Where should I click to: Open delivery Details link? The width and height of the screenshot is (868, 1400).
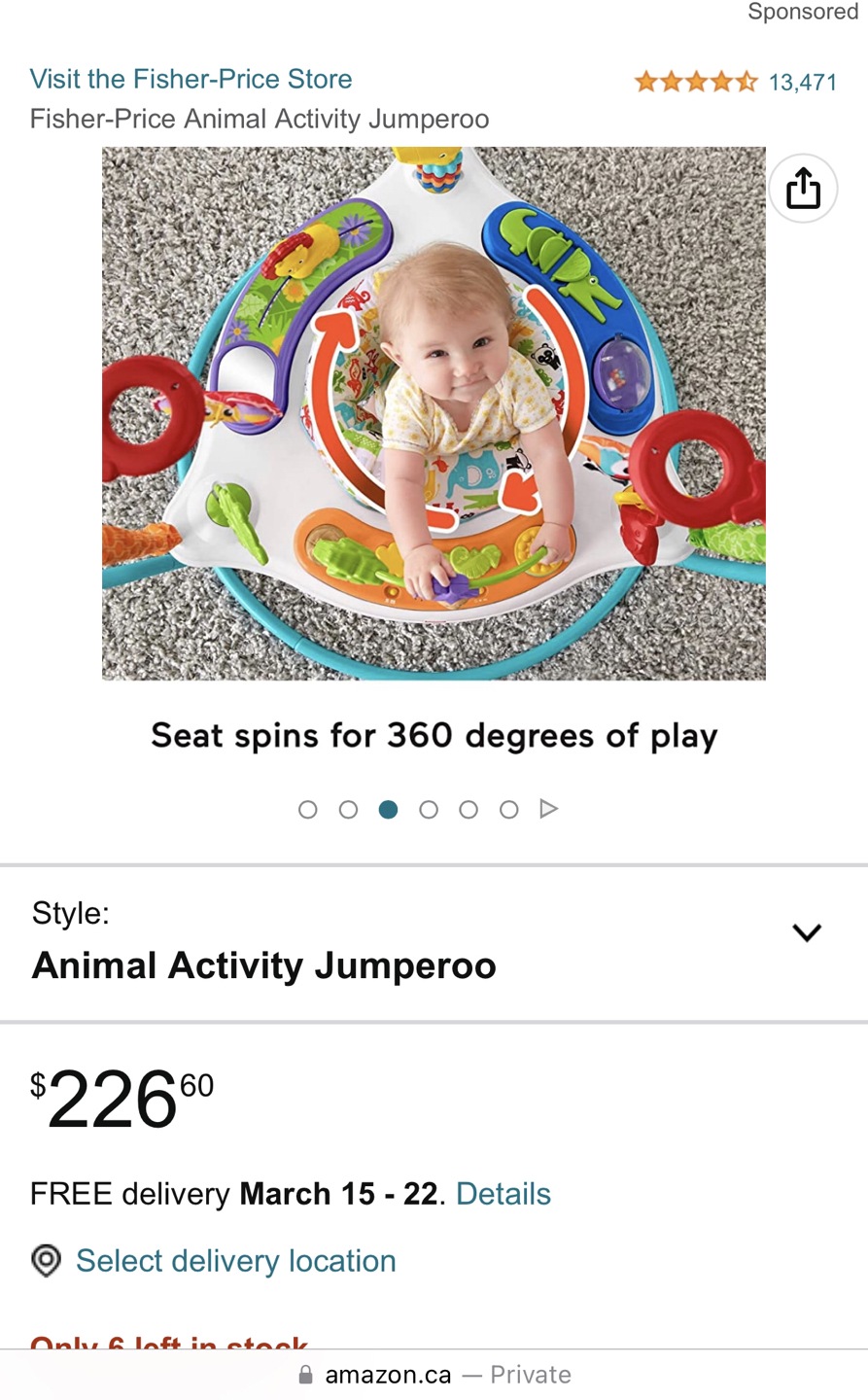pos(503,1193)
